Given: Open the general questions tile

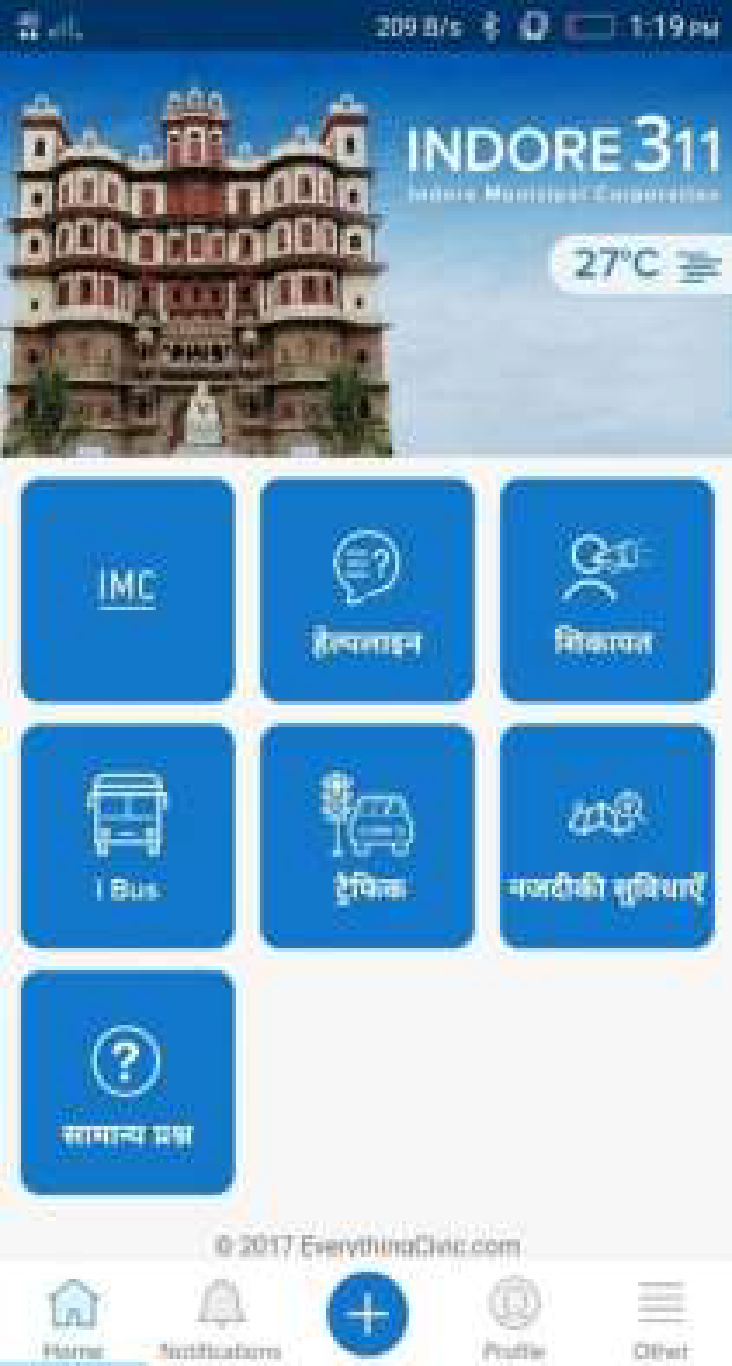Looking at the screenshot, I should pos(127,1082).
